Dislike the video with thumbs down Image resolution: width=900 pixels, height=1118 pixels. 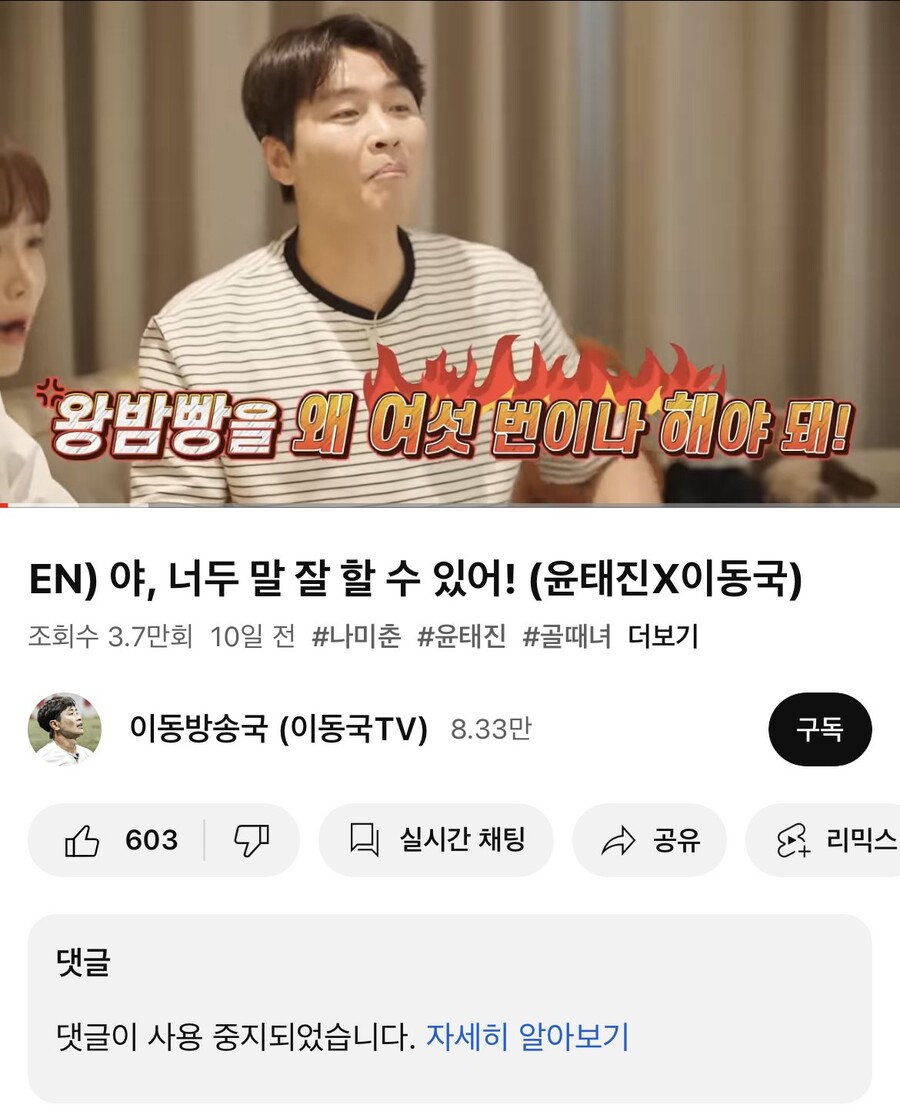[x=250, y=841]
